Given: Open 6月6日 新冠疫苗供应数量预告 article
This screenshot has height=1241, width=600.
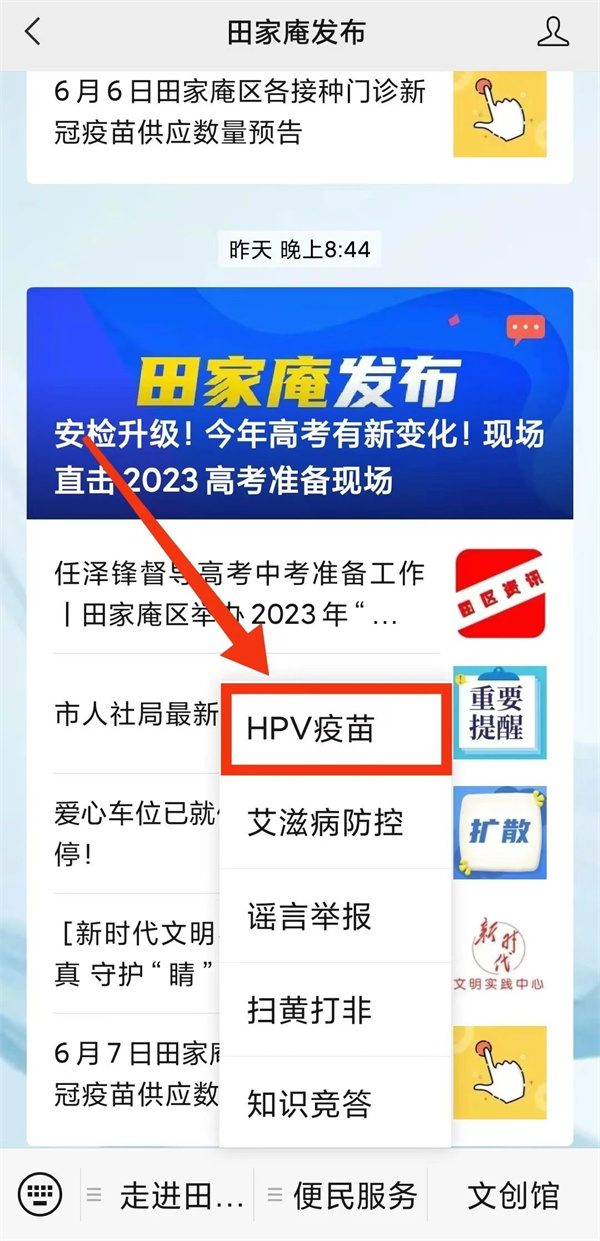Looking at the screenshot, I should [240, 112].
